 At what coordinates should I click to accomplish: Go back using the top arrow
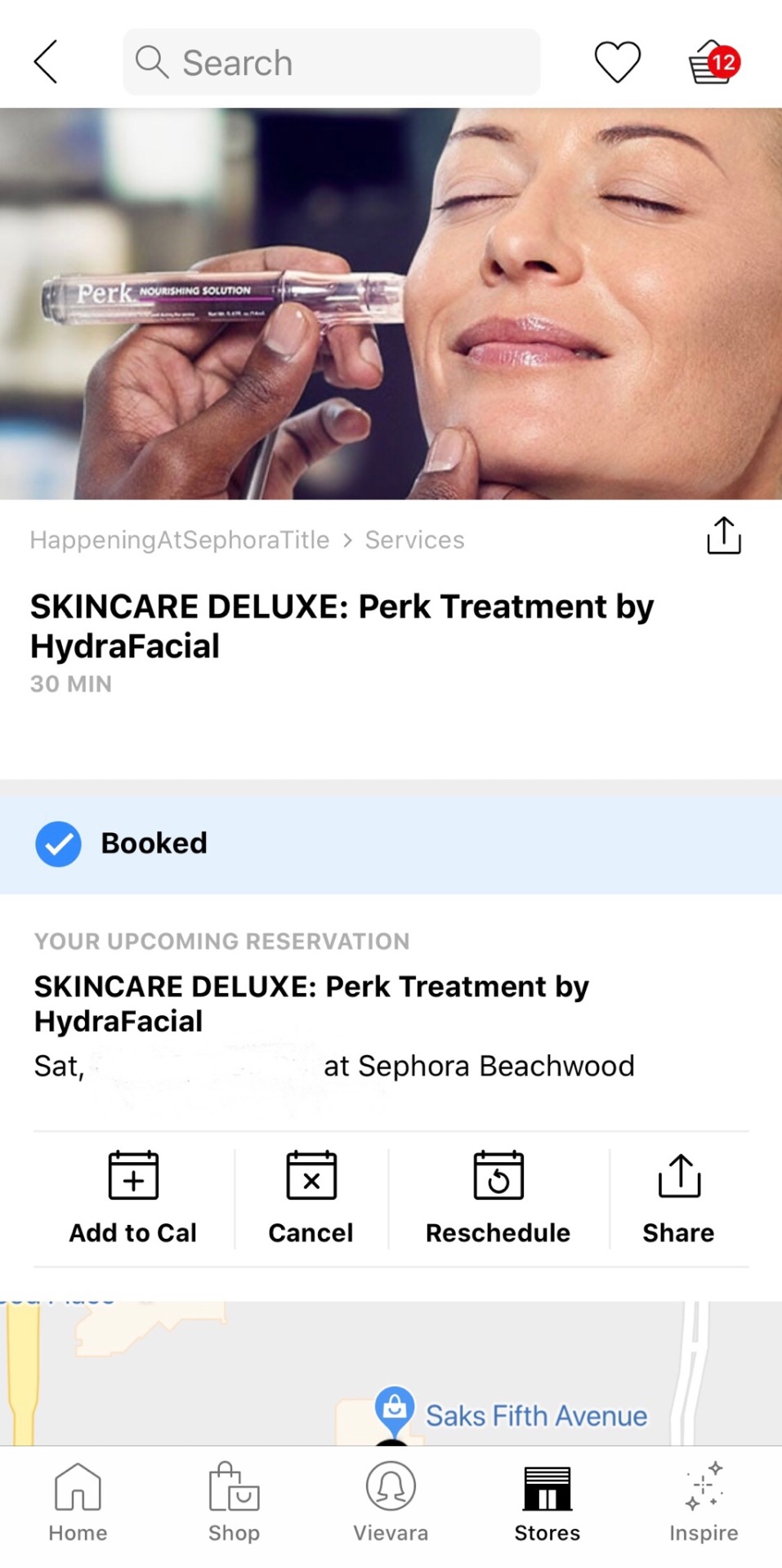click(x=46, y=62)
